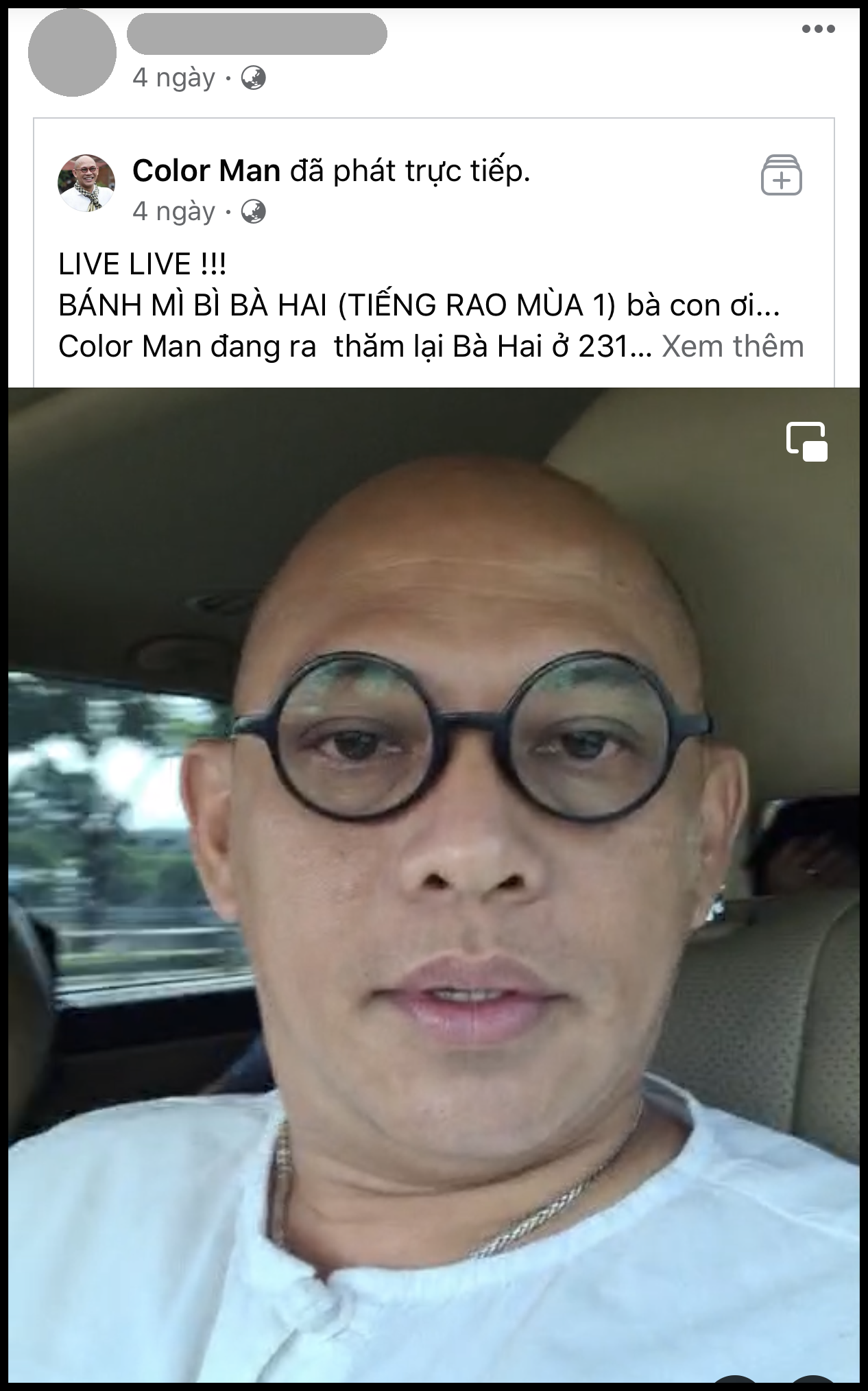Expand post text with Xem thêm
This screenshot has width=868, height=1391.
(732, 347)
